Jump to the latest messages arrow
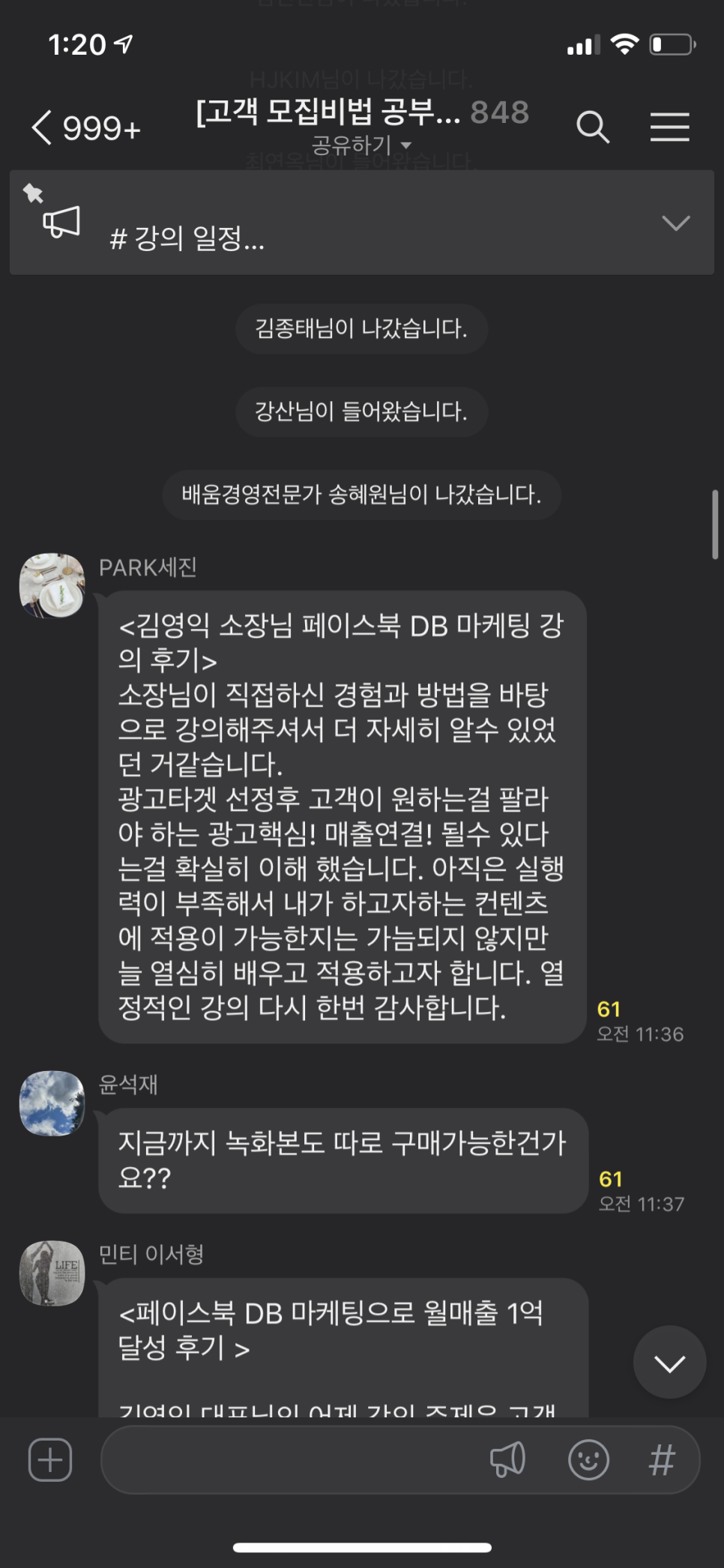Image resolution: width=724 pixels, height=1568 pixels. 669,1362
